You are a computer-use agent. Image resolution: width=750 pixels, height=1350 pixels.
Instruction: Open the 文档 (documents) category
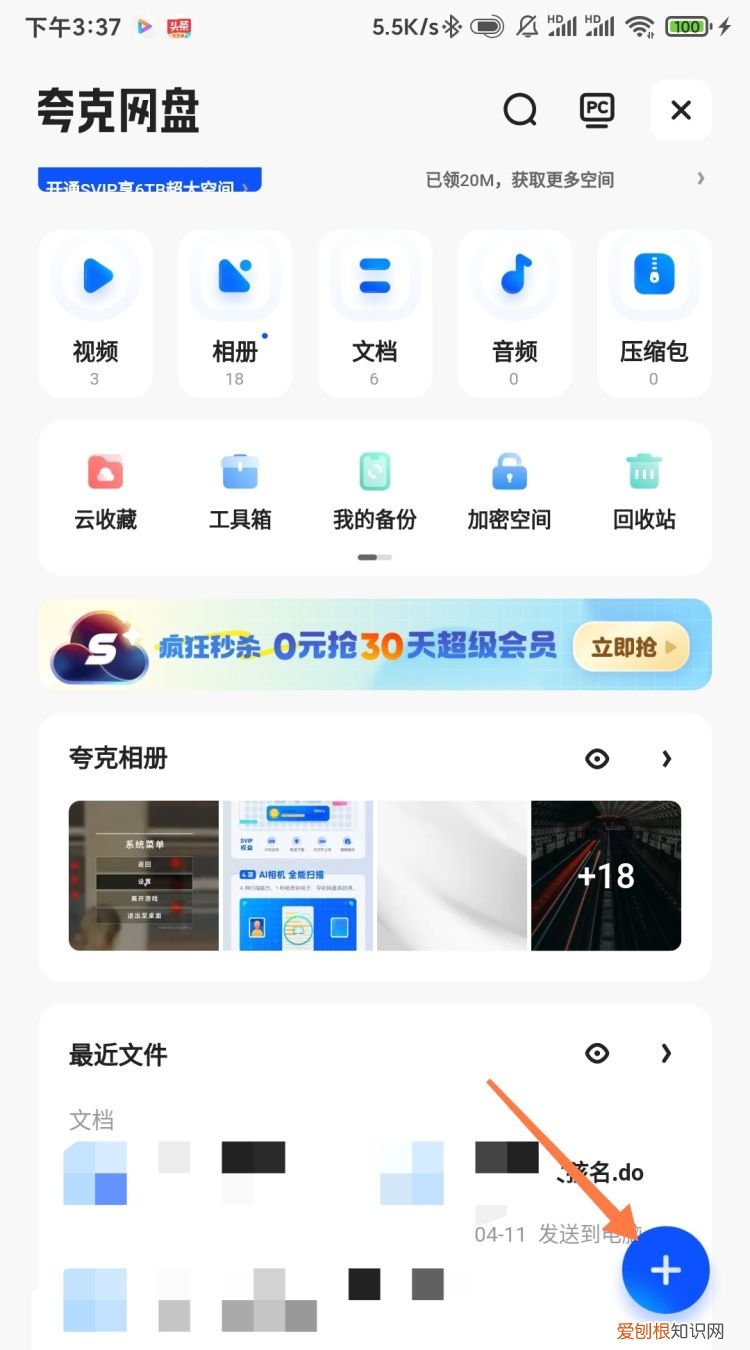coord(375,310)
